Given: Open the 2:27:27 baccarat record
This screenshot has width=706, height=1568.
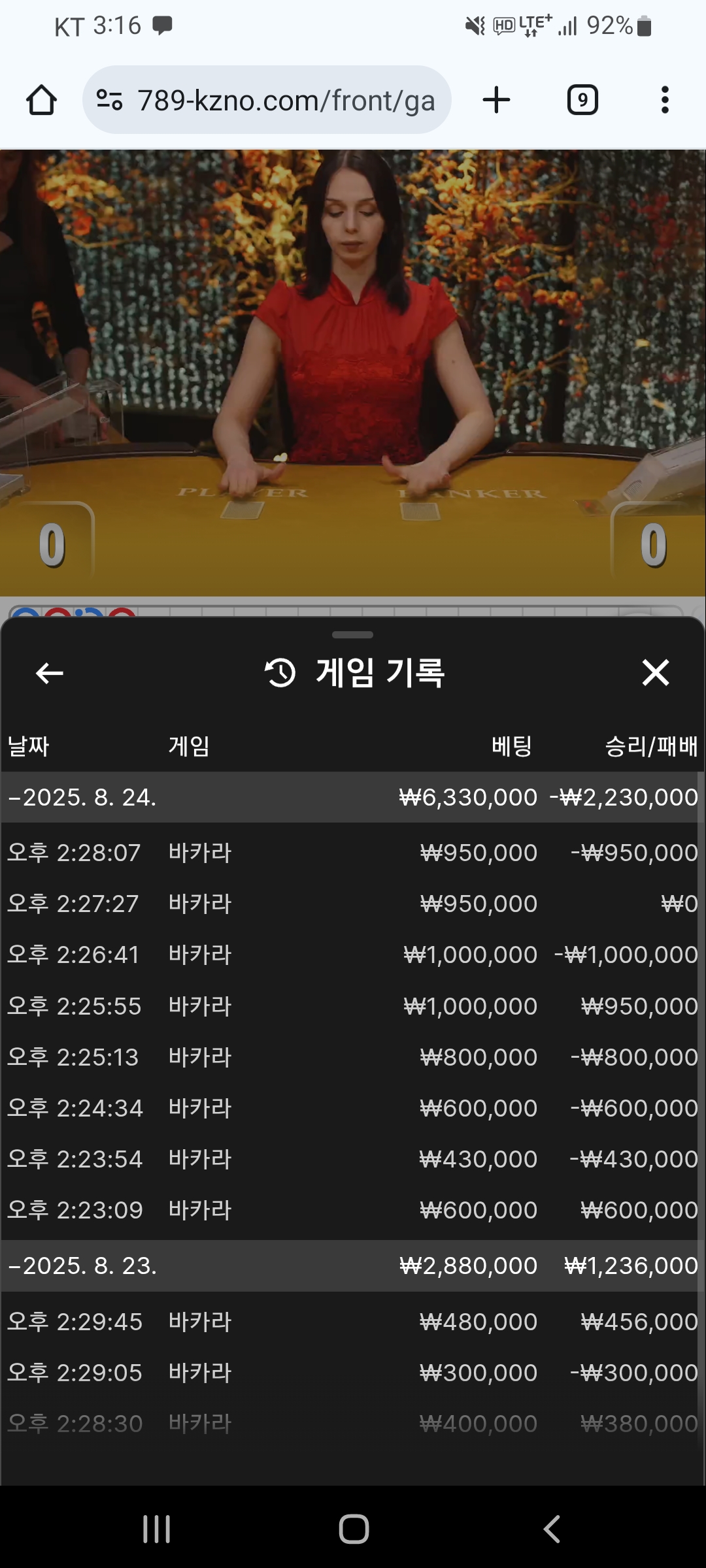Looking at the screenshot, I should [353, 904].
